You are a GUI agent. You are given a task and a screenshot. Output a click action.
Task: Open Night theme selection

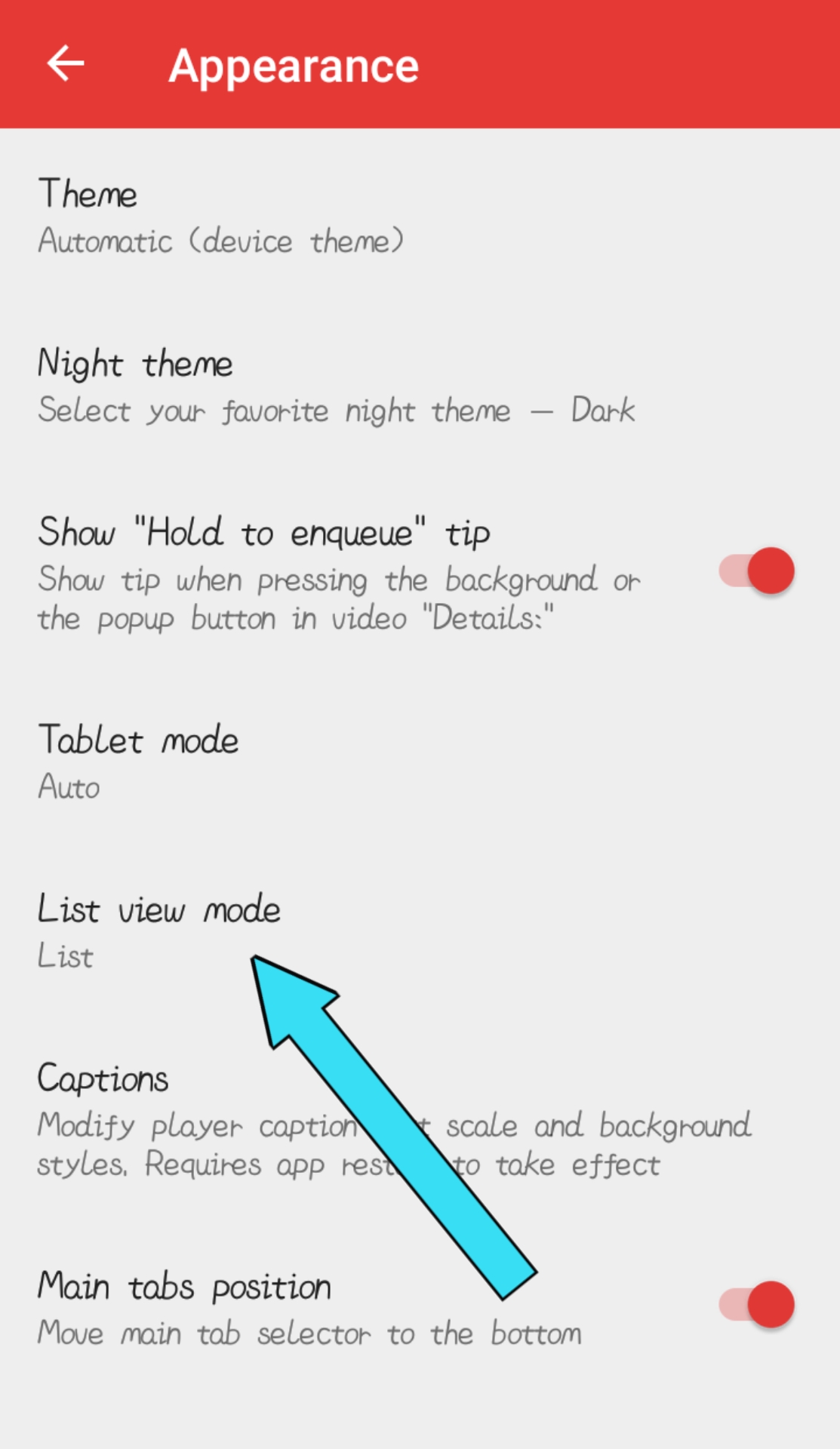point(336,386)
